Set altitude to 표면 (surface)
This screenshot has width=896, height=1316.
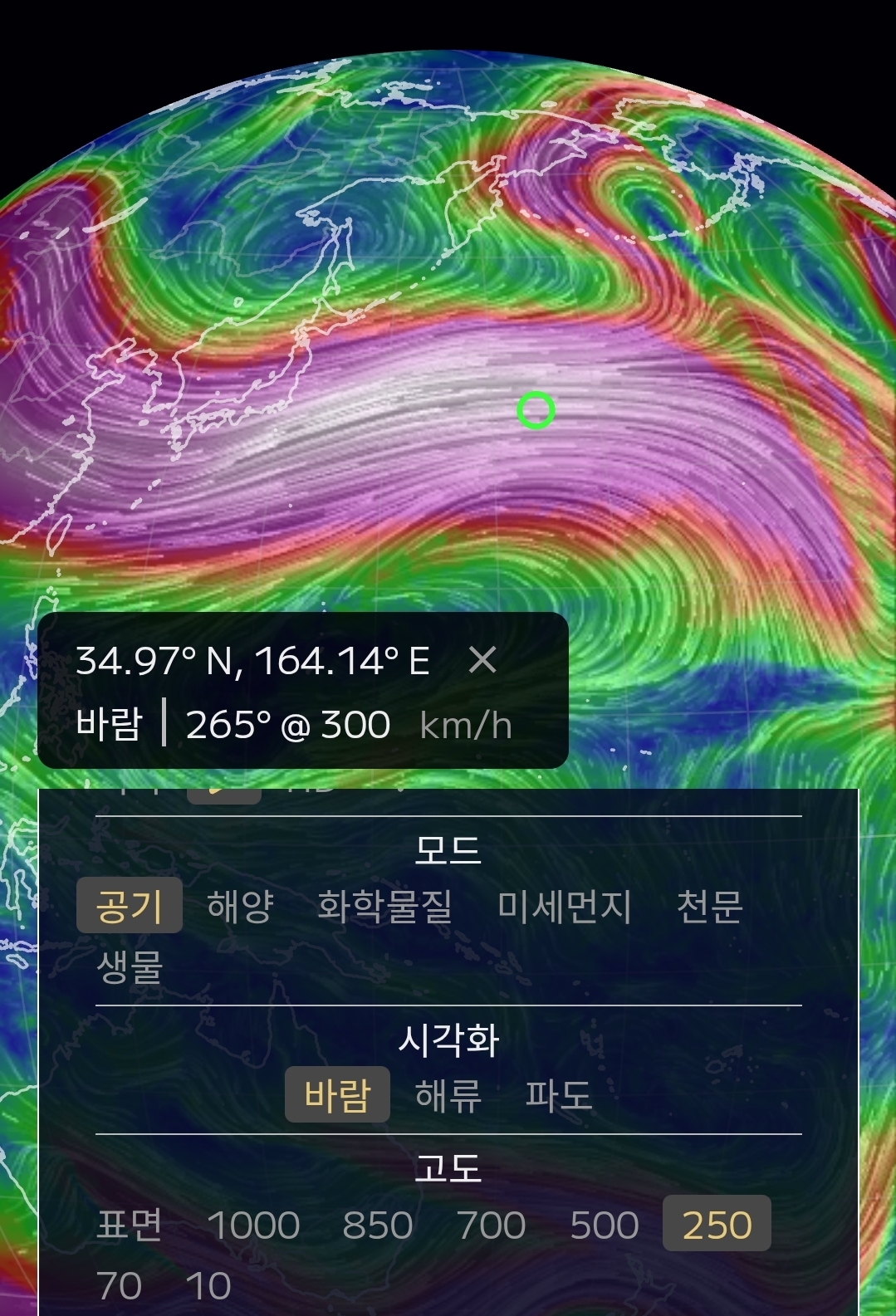click(130, 1225)
